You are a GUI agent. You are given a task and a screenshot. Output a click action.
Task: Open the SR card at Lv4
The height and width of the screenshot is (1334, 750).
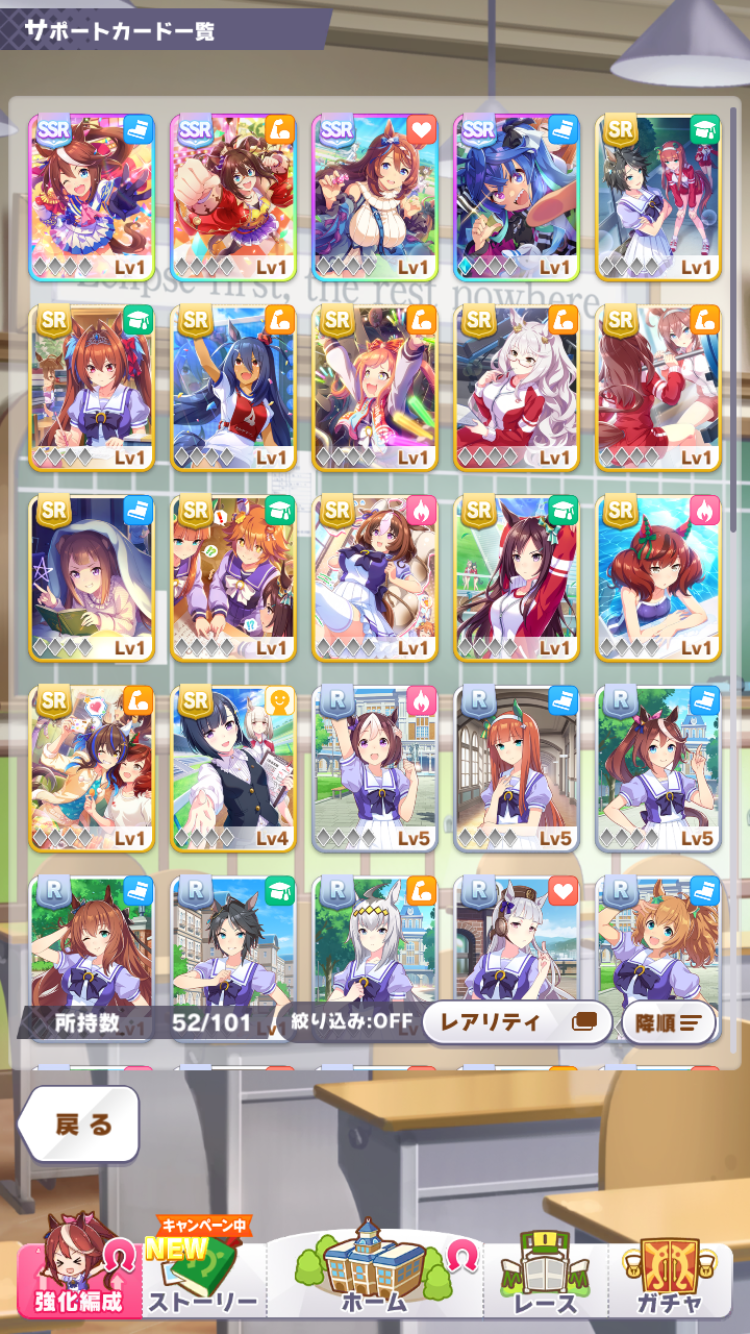point(233,768)
